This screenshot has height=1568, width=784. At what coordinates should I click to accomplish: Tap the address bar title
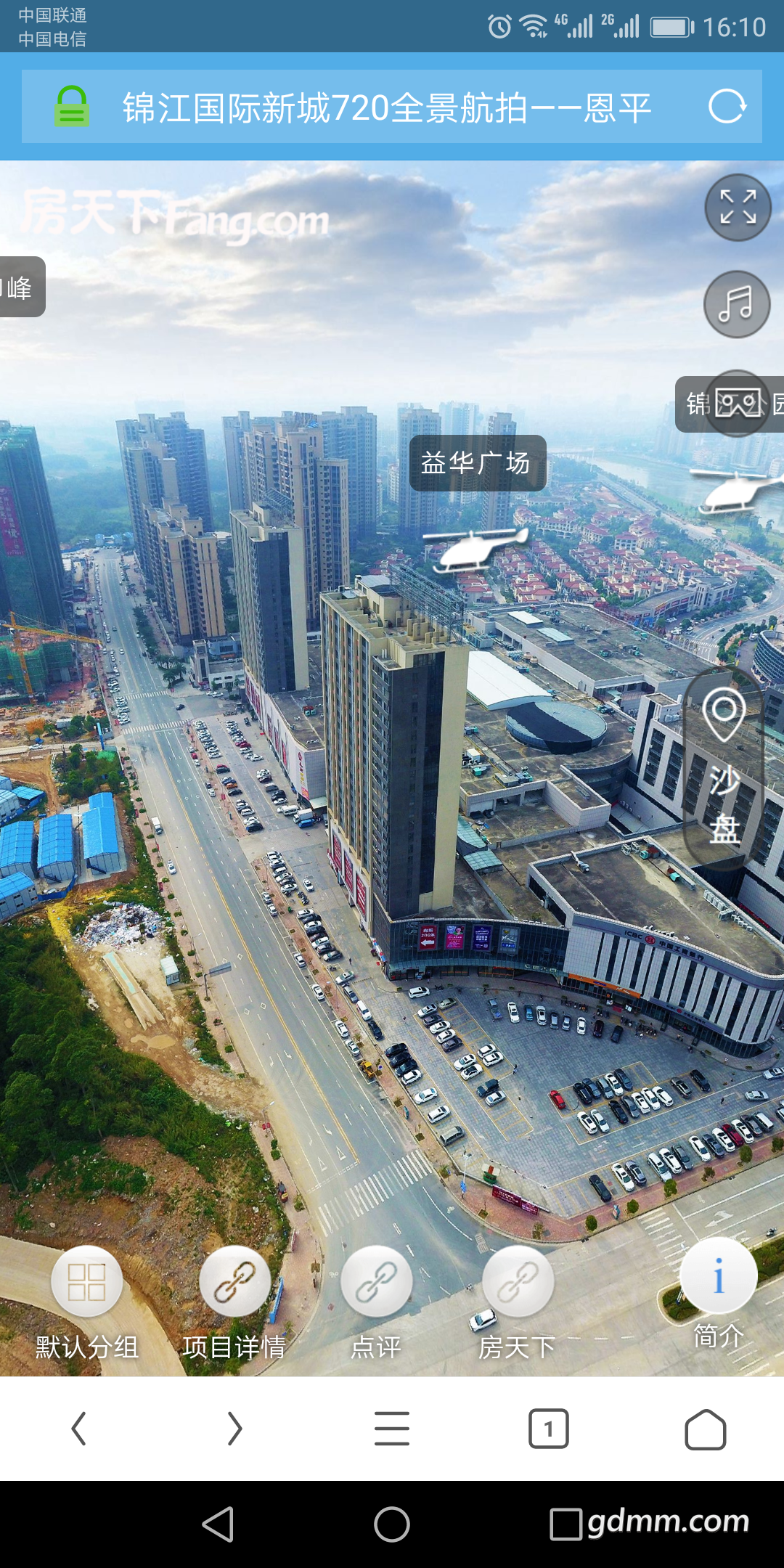point(386,107)
